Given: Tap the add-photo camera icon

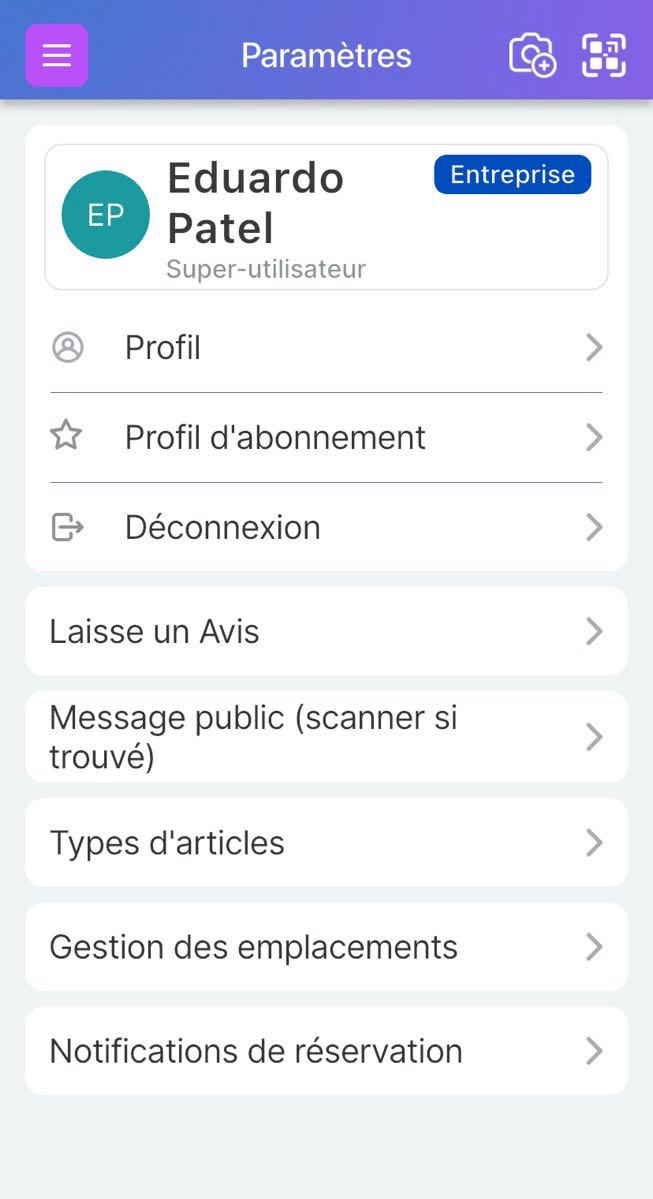Looking at the screenshot, I should [x=531, y=55].
